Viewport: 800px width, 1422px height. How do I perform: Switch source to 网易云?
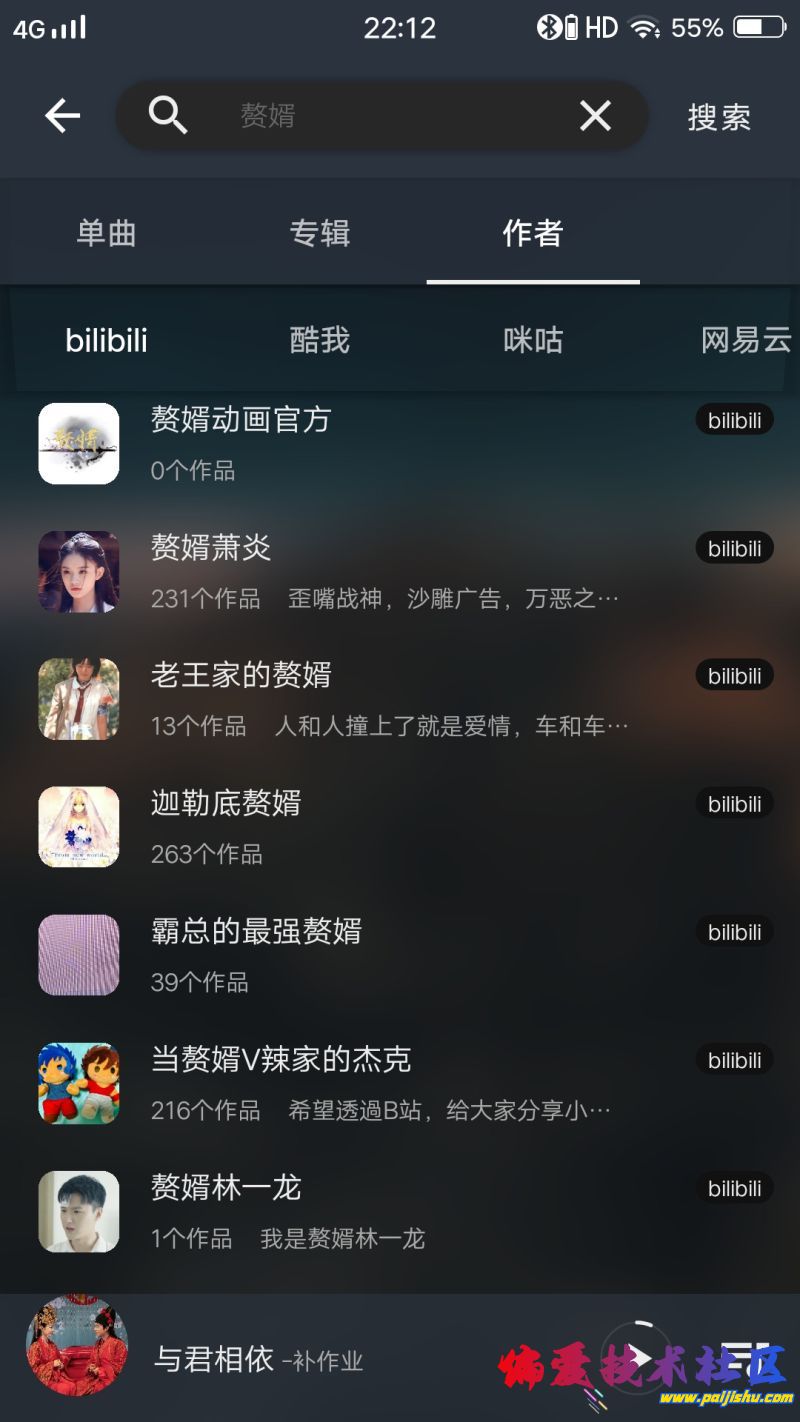pyautogui.click(x=746, y=341)
